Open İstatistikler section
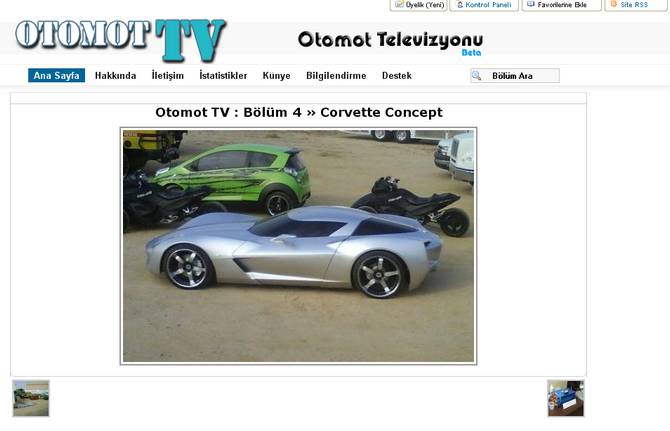 (223, 76)
